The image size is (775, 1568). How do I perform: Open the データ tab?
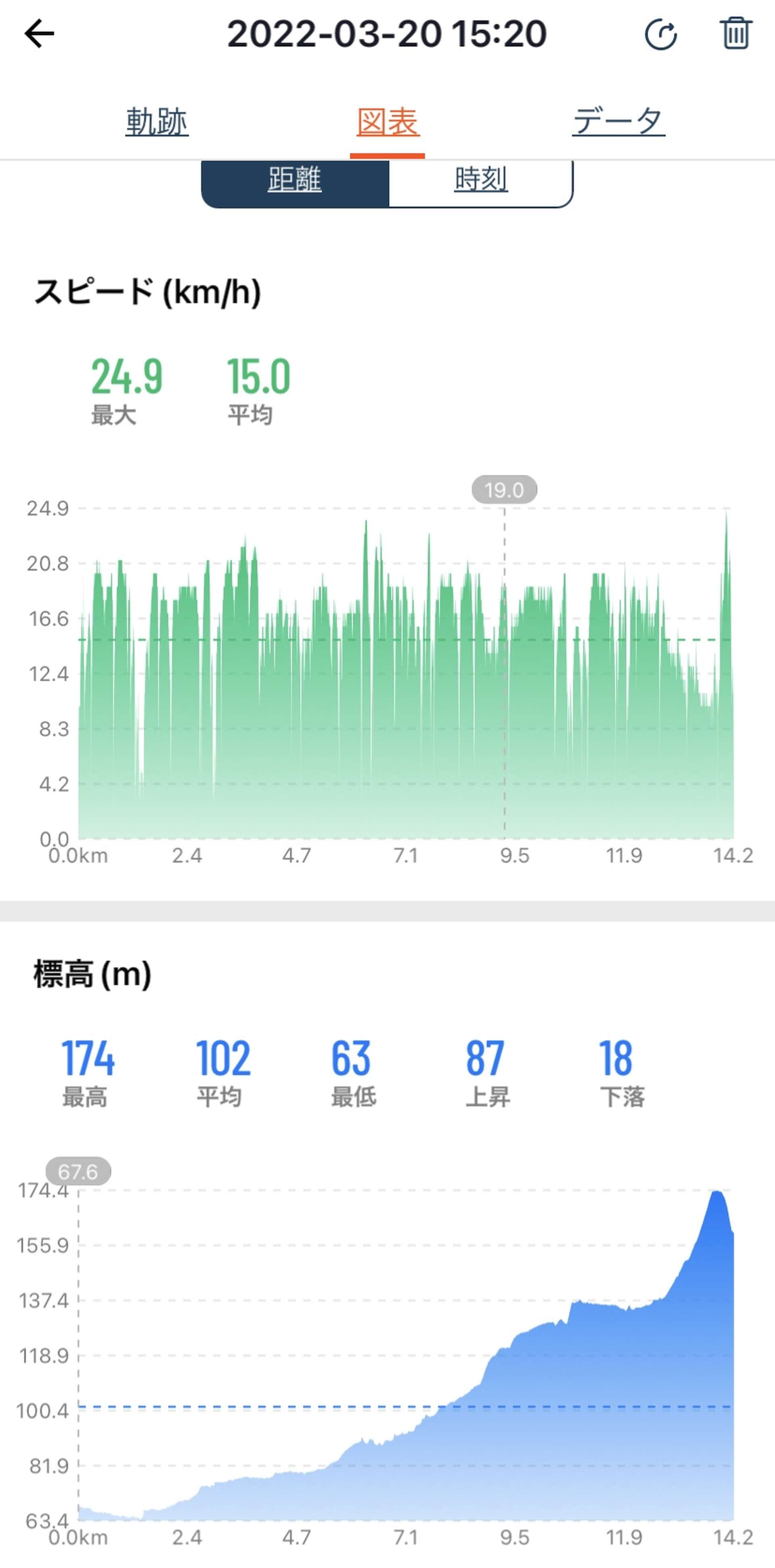[618, 121]
